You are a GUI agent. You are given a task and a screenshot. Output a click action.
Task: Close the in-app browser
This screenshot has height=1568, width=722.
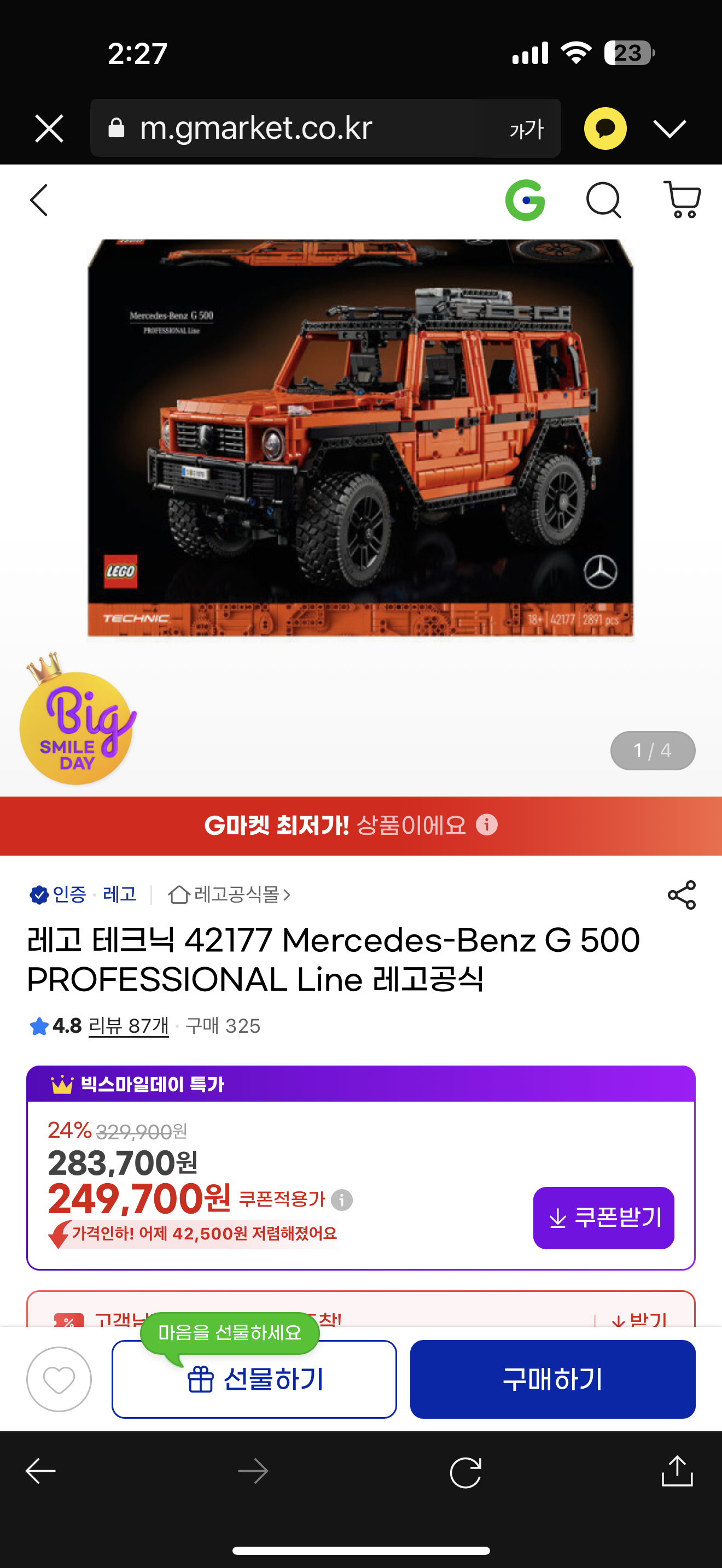pyautogui.click(x=49, y=129)
